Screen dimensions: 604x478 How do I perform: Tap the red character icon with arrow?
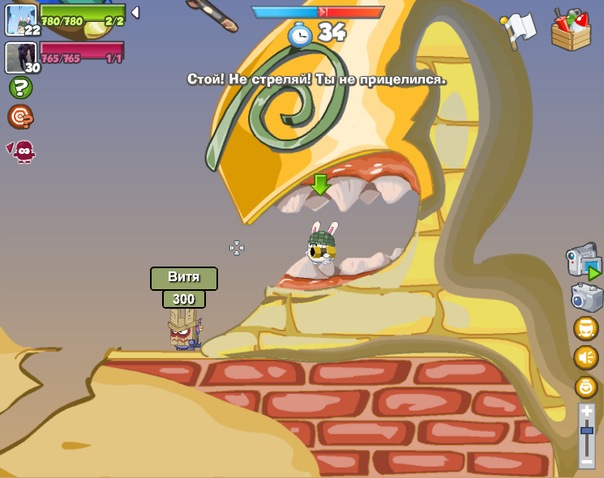[x=21, y=151]
